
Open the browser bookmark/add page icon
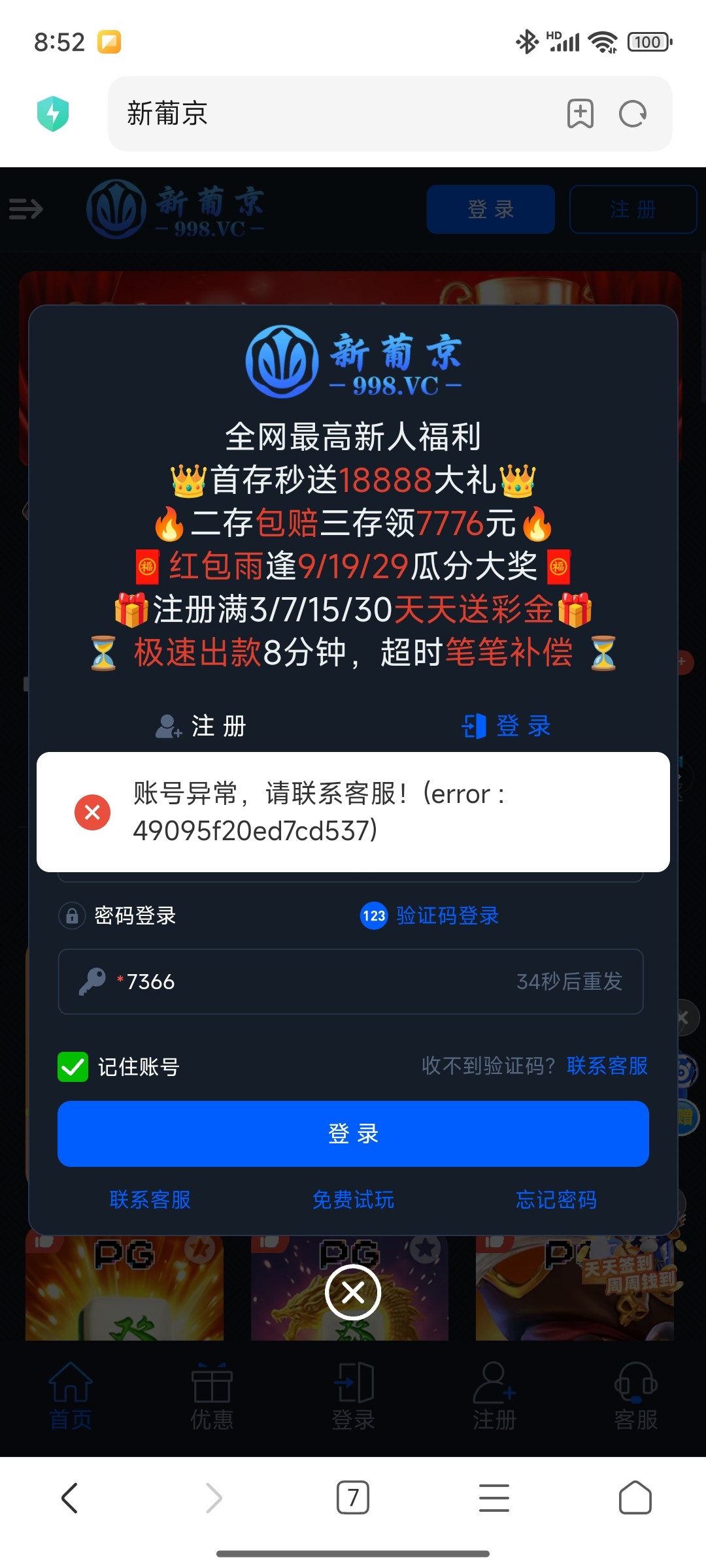[x=579, y=113]
